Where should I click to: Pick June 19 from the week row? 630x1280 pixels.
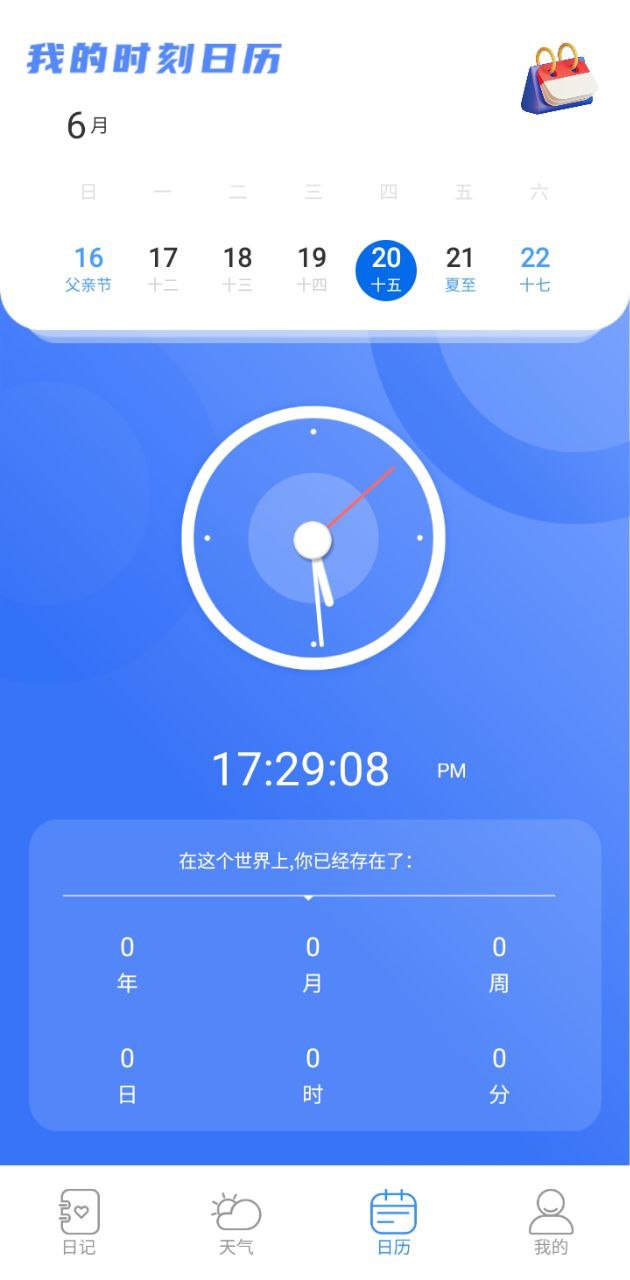pyautogui.click(x=312, y=269)
